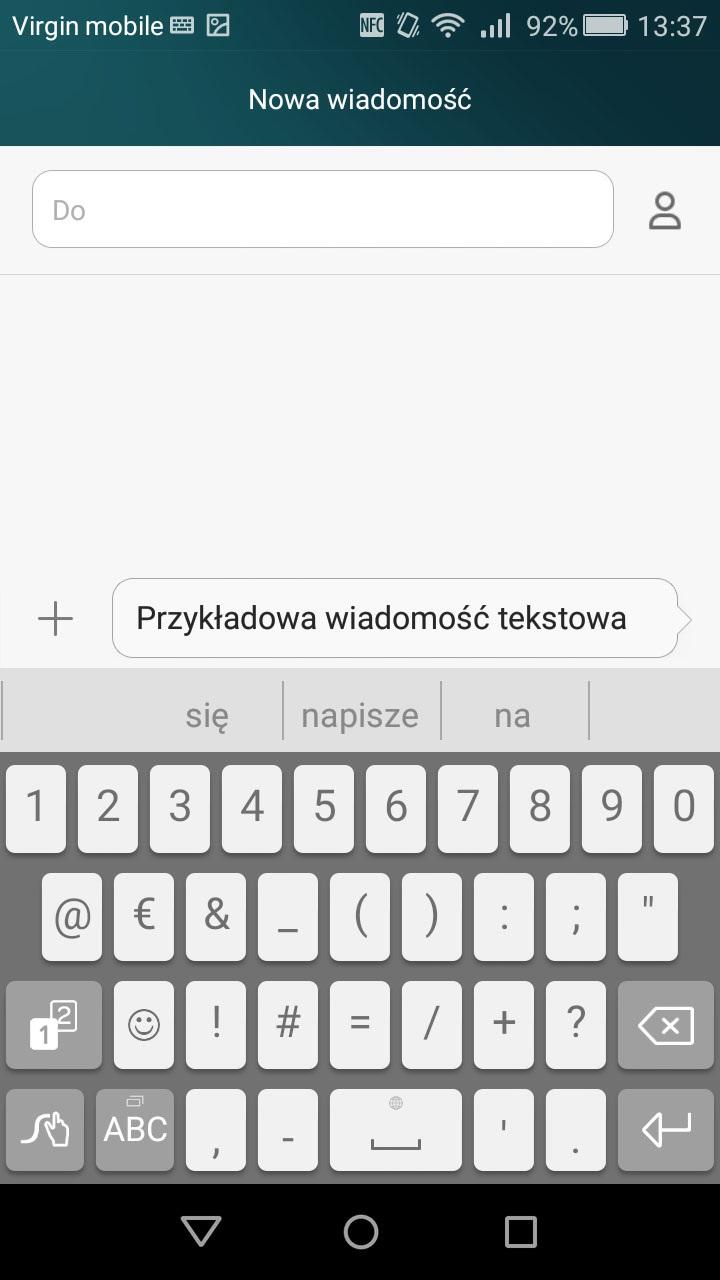Screen dimensions: 720x1280
Task: Open the contact picker icon
Action: point(665,210)
